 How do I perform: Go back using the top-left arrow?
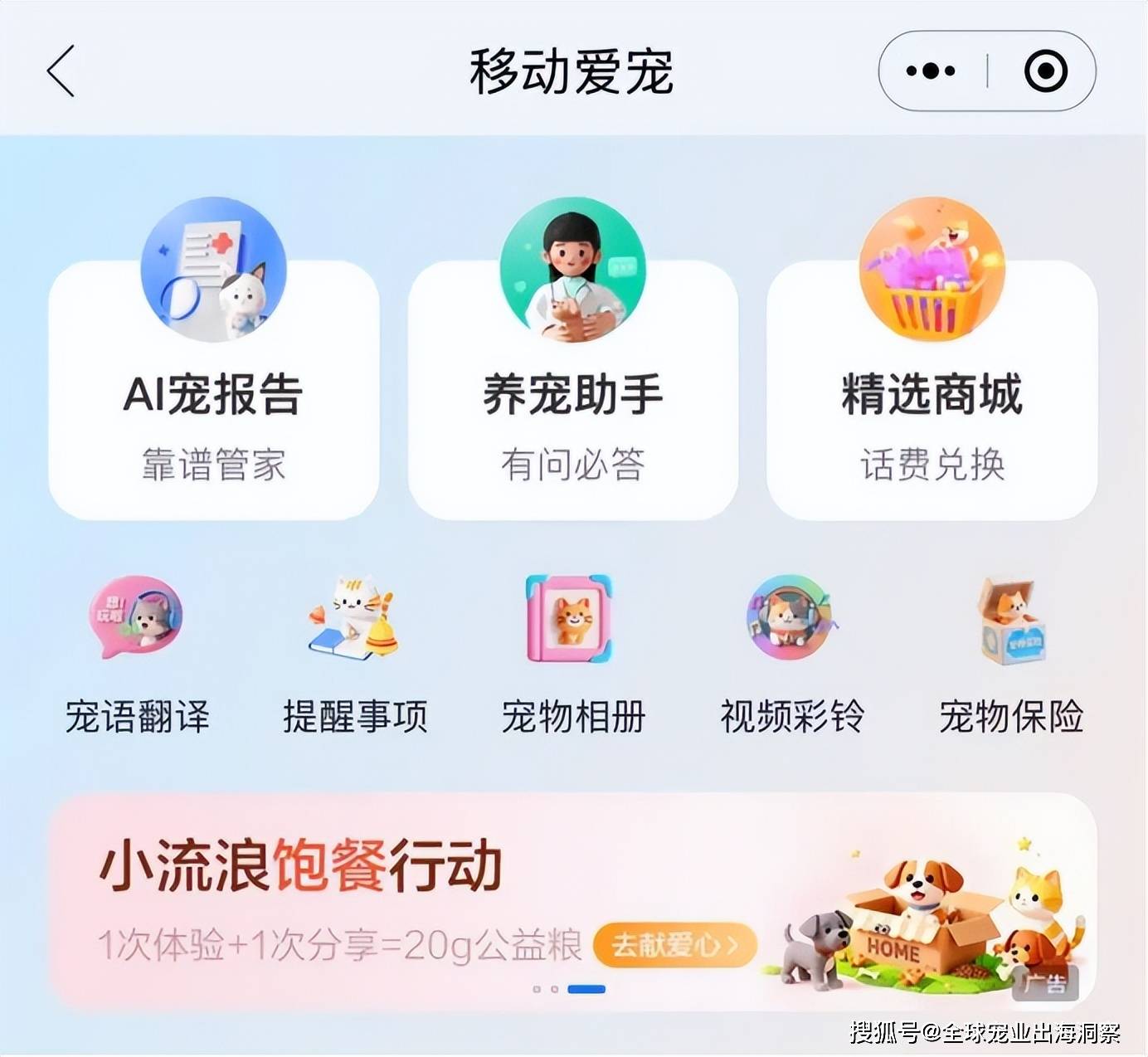tap(61, 71)
